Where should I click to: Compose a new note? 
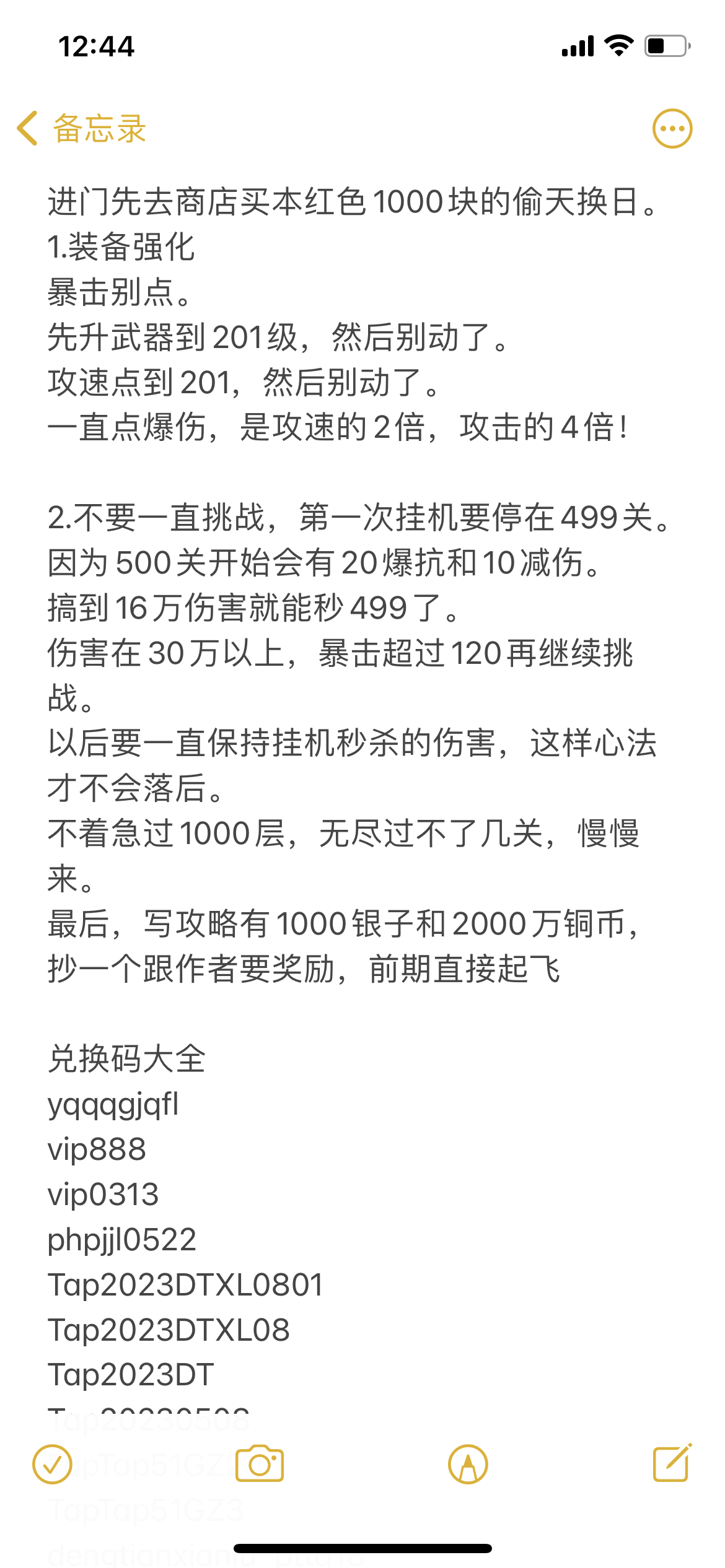pyautogui.click(x=672, y=1463)
